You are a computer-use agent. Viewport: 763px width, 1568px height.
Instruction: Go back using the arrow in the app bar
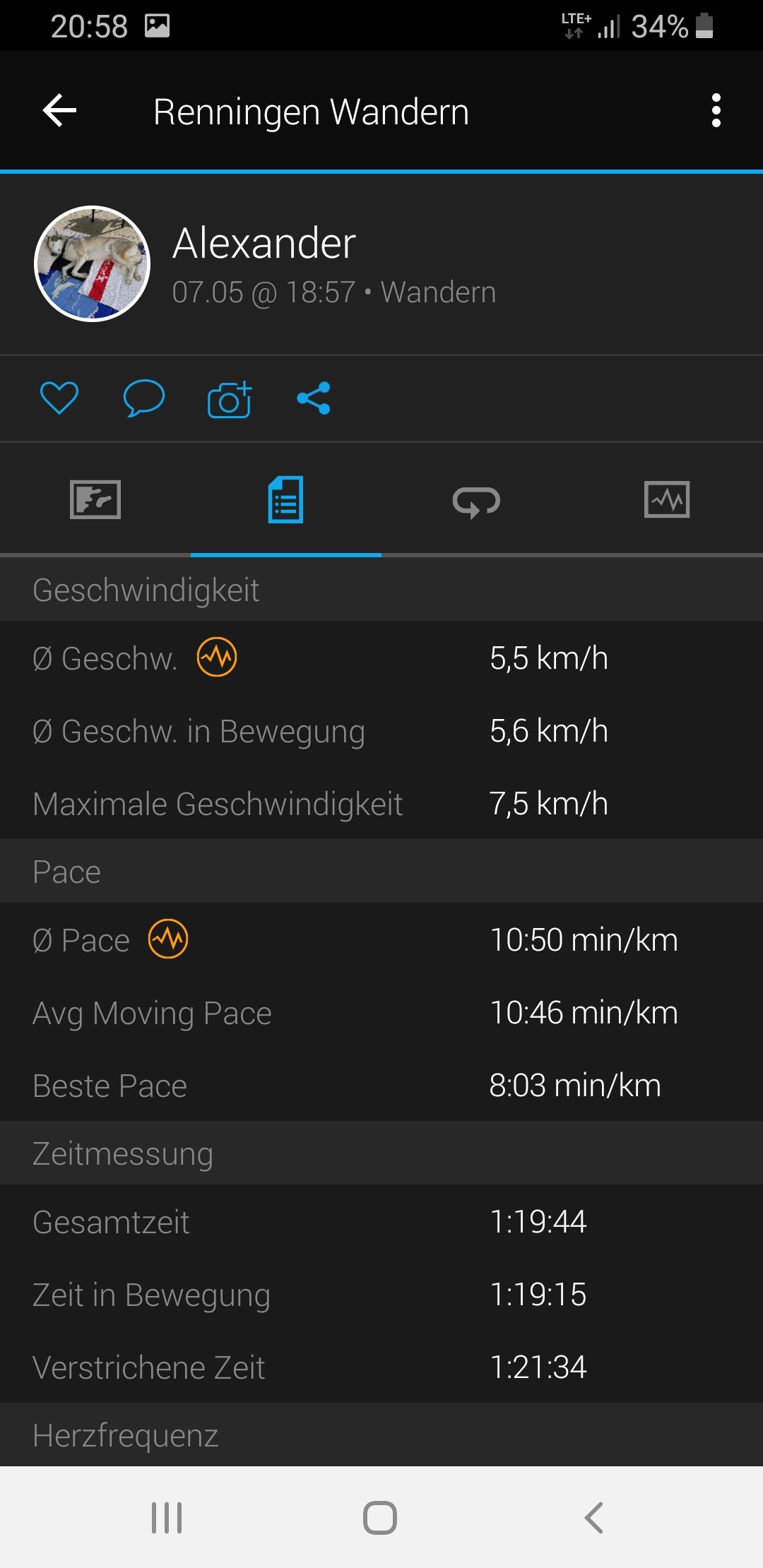(x=59, y=111)
